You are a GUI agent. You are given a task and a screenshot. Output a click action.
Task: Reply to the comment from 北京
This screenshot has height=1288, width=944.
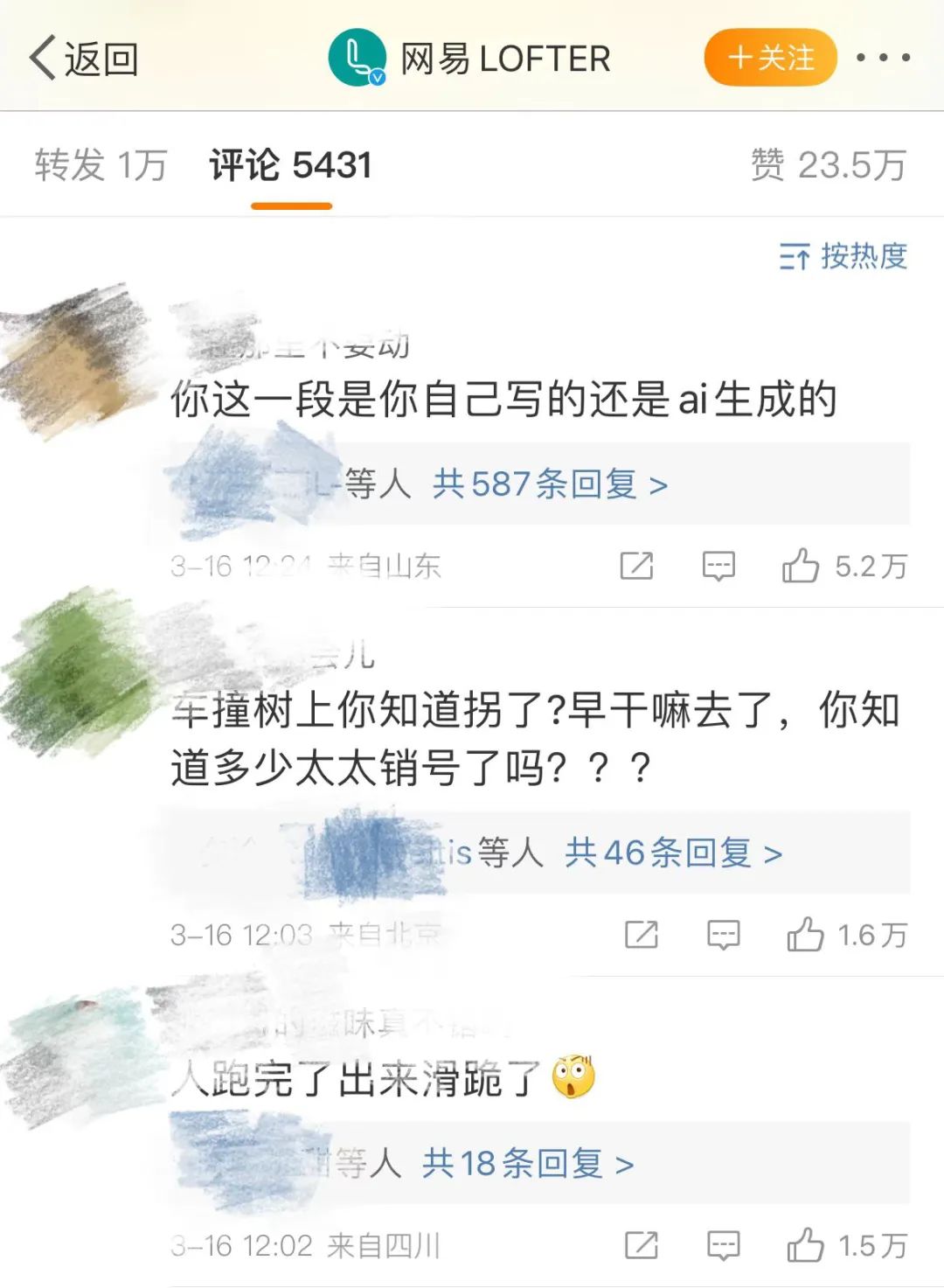pyautogui.click(x=723, y=935)
